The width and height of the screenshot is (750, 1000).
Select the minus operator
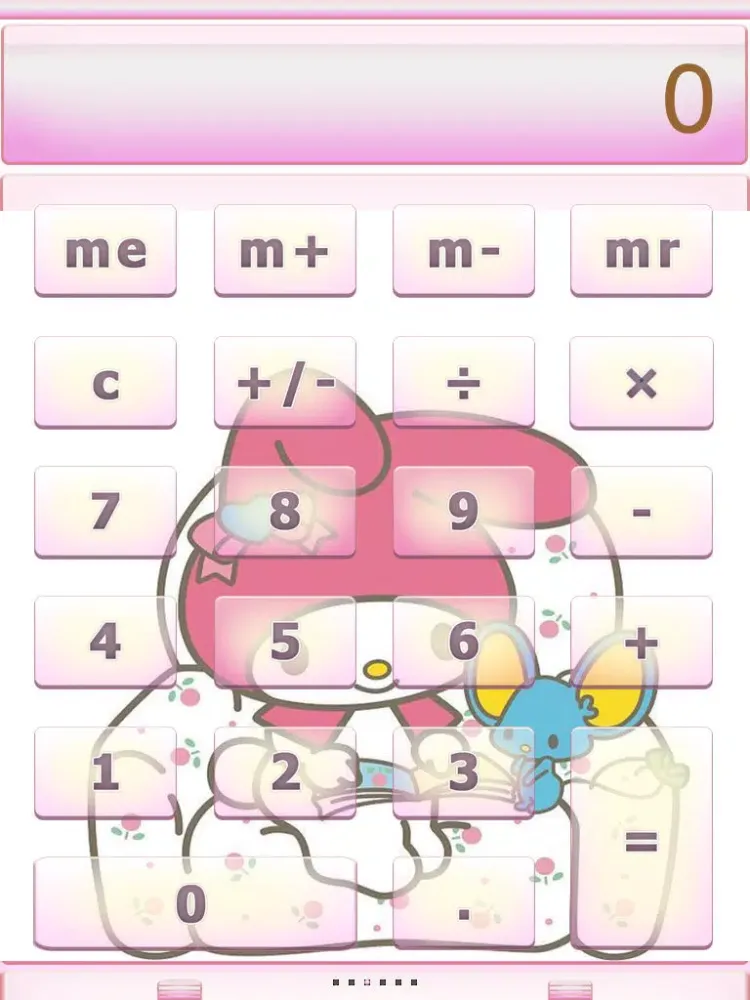coord(641,511)
